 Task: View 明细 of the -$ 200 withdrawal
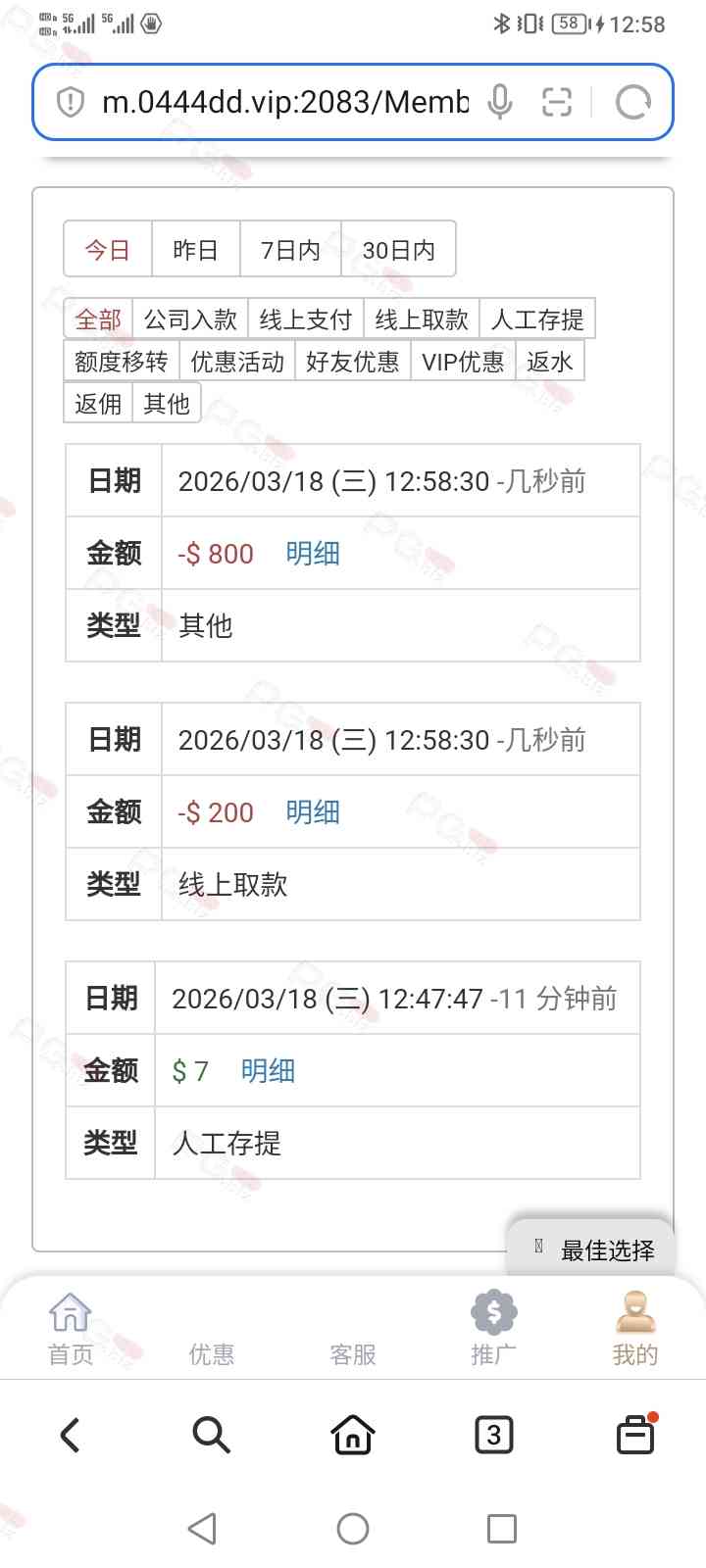(313, 812)
